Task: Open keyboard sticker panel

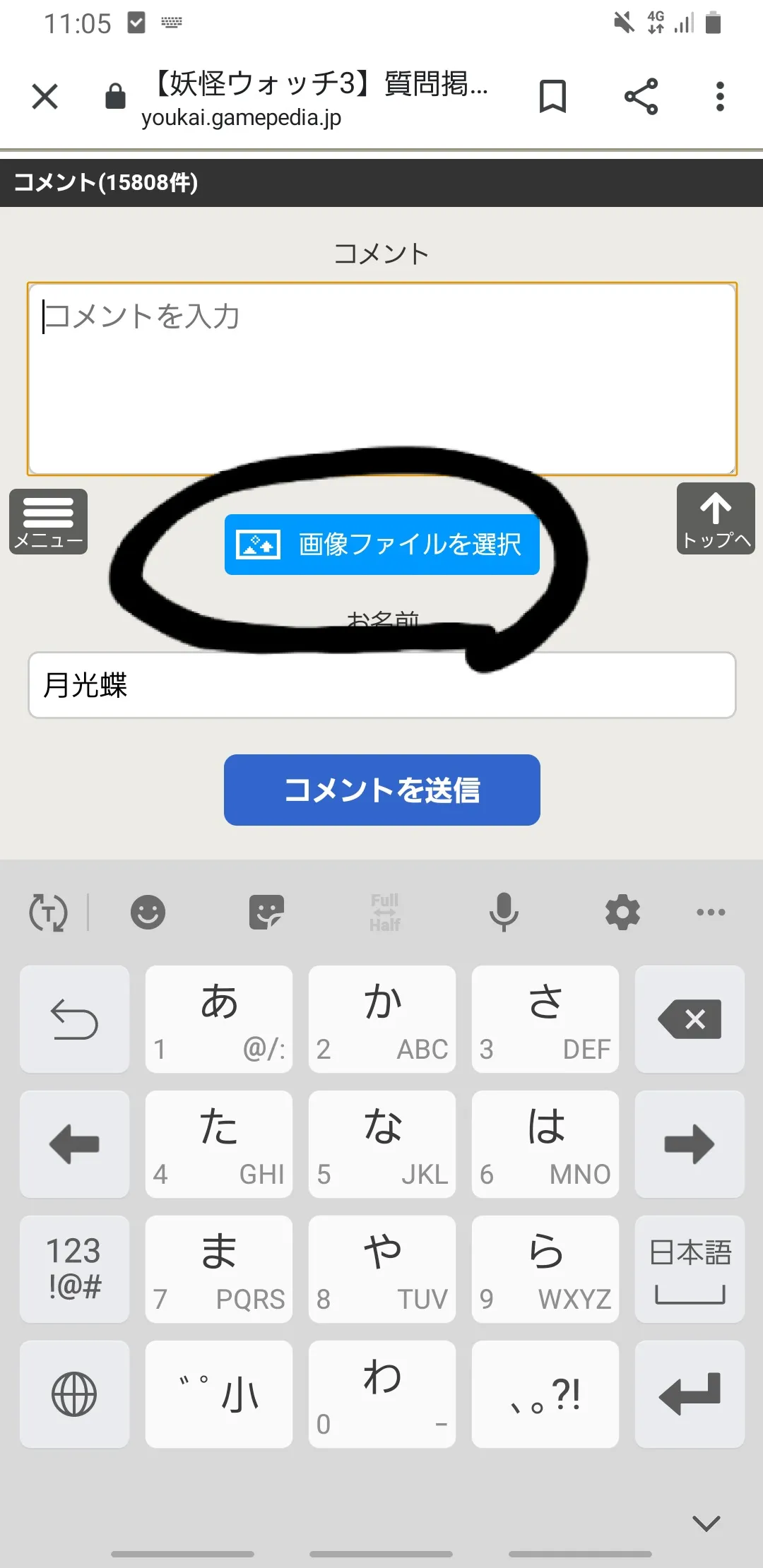Action: (x=266, y=912)
